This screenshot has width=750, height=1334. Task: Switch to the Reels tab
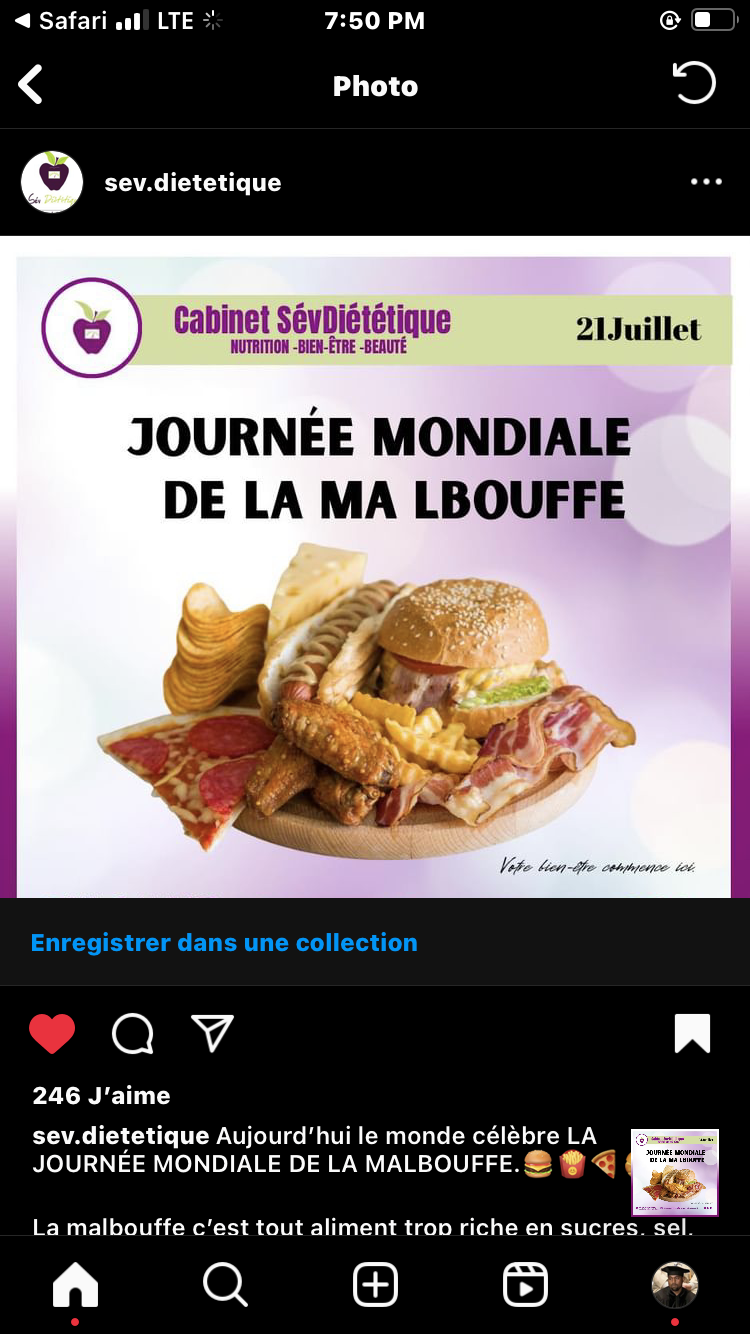coord(525,1284)
